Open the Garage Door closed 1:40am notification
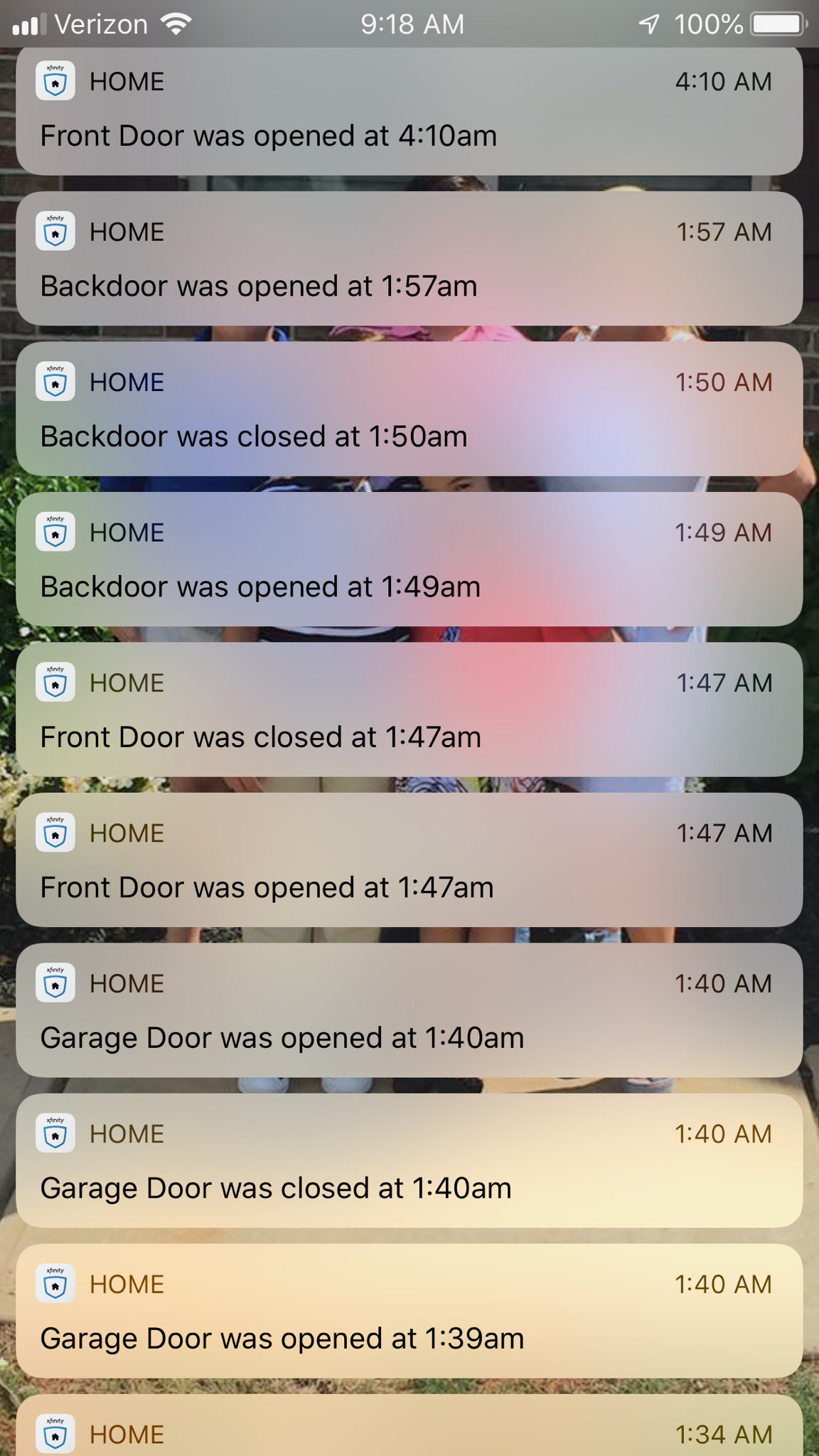This screenshot has width=819, height=1456. click(409, 1160)
